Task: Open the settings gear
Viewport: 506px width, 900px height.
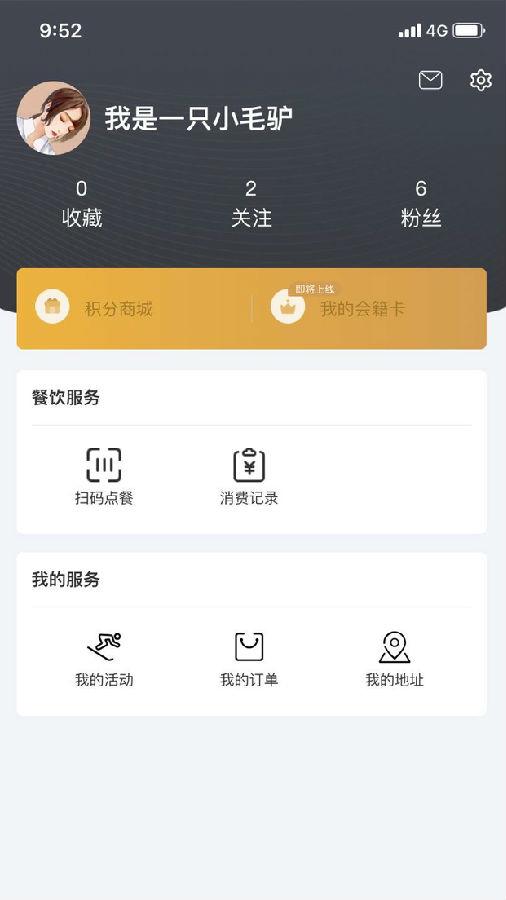Action: click(481, 80)
